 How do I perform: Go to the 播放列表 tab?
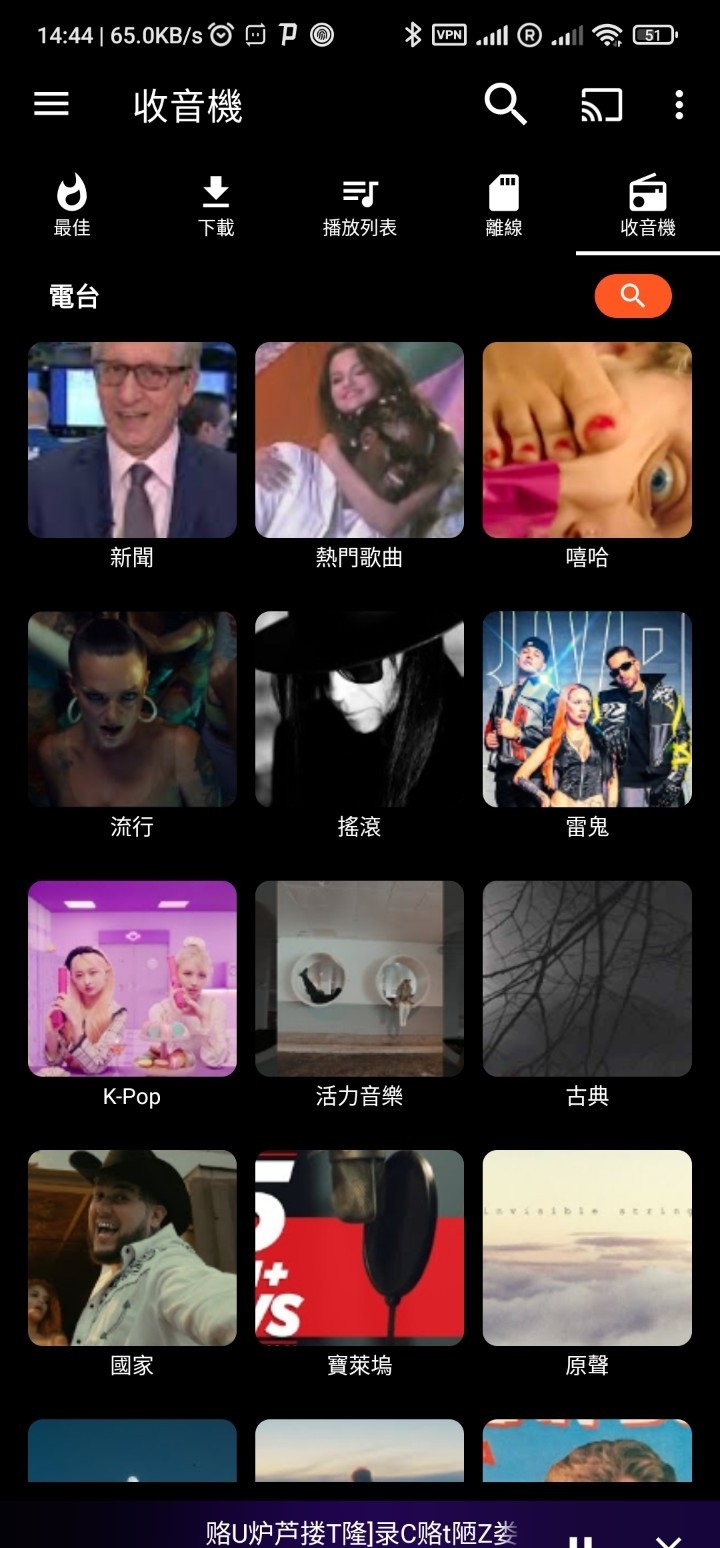[x=360, y=206]
